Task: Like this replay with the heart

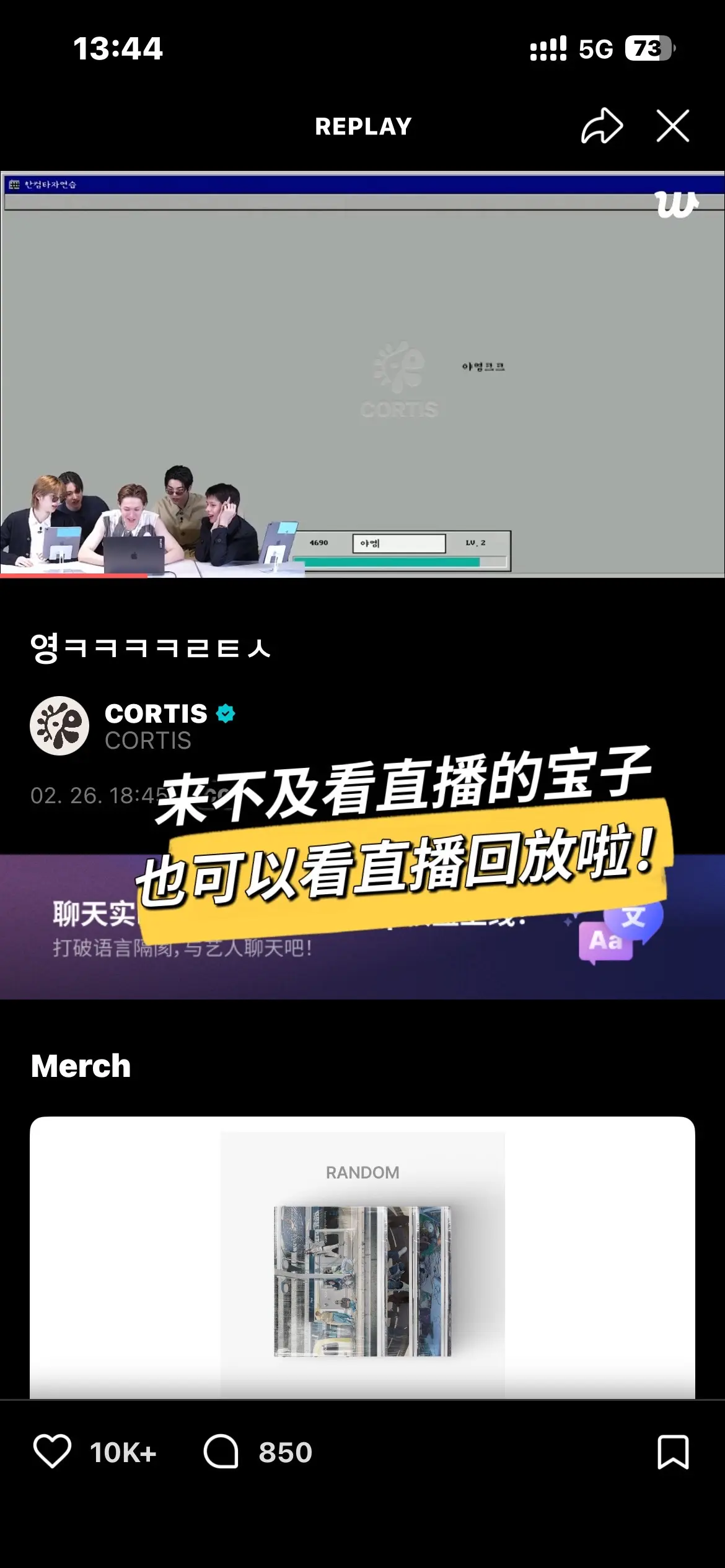Action: [52, 1452]
